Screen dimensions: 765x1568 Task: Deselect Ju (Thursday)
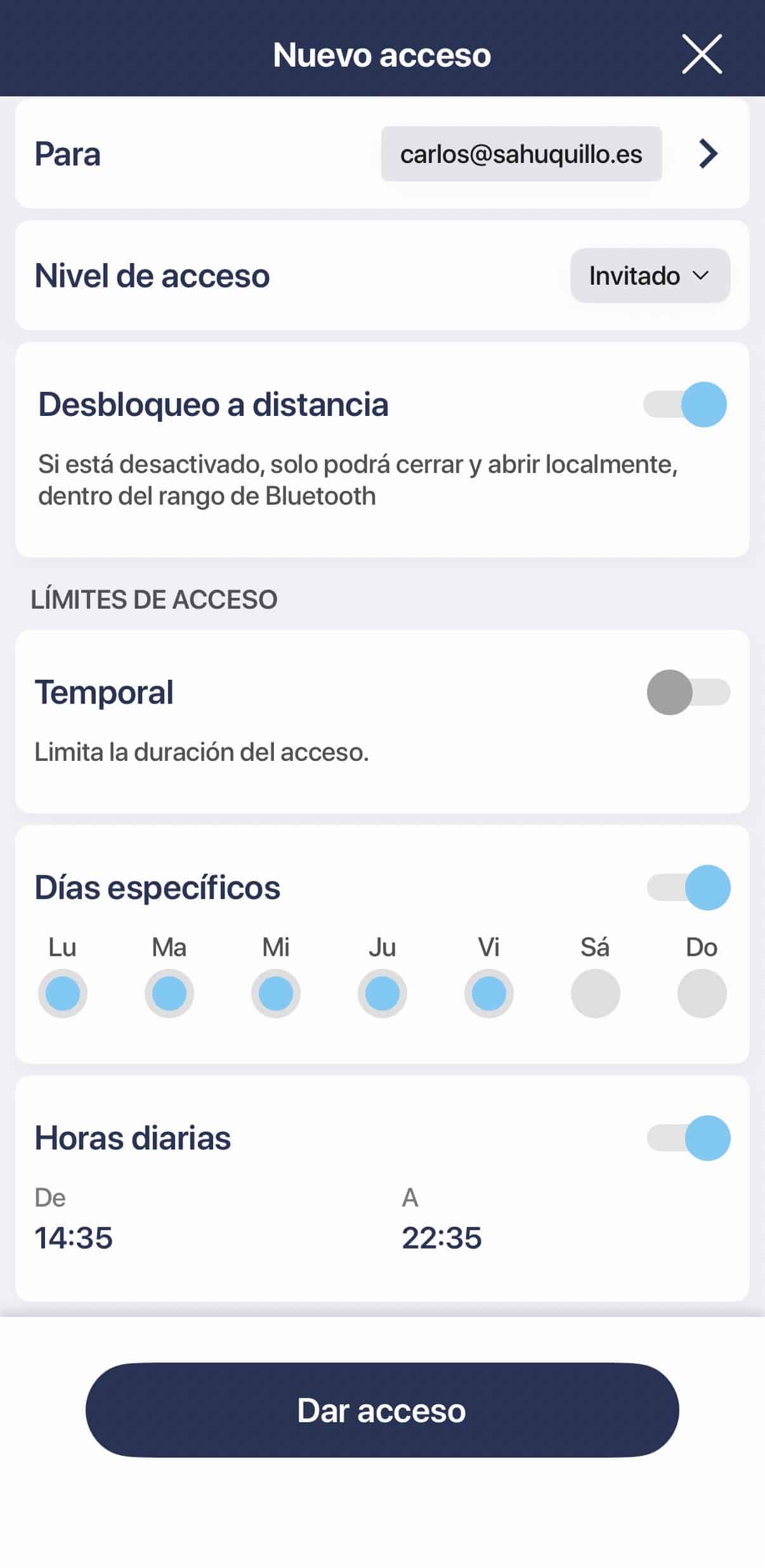coord(383,993)
